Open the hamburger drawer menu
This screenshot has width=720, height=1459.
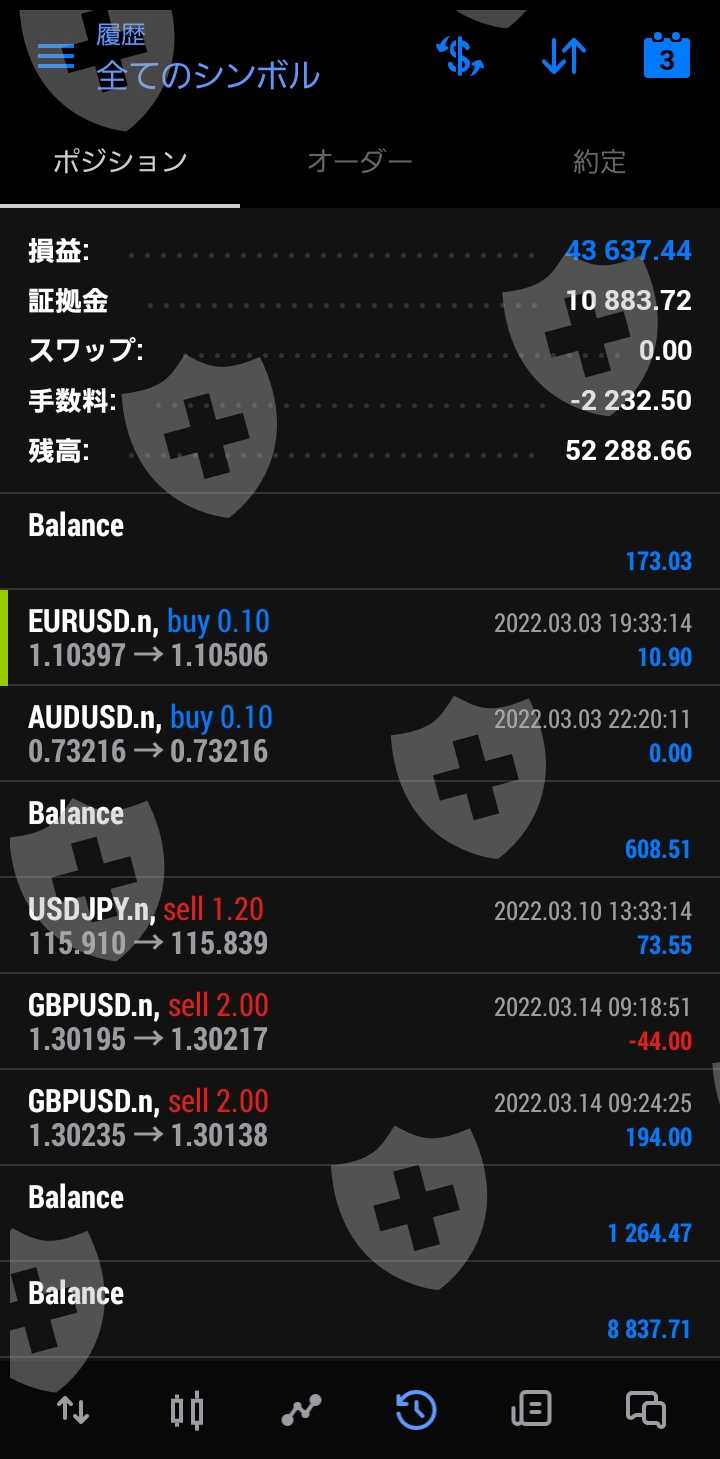pyautogui.click(x=56, y=56)
